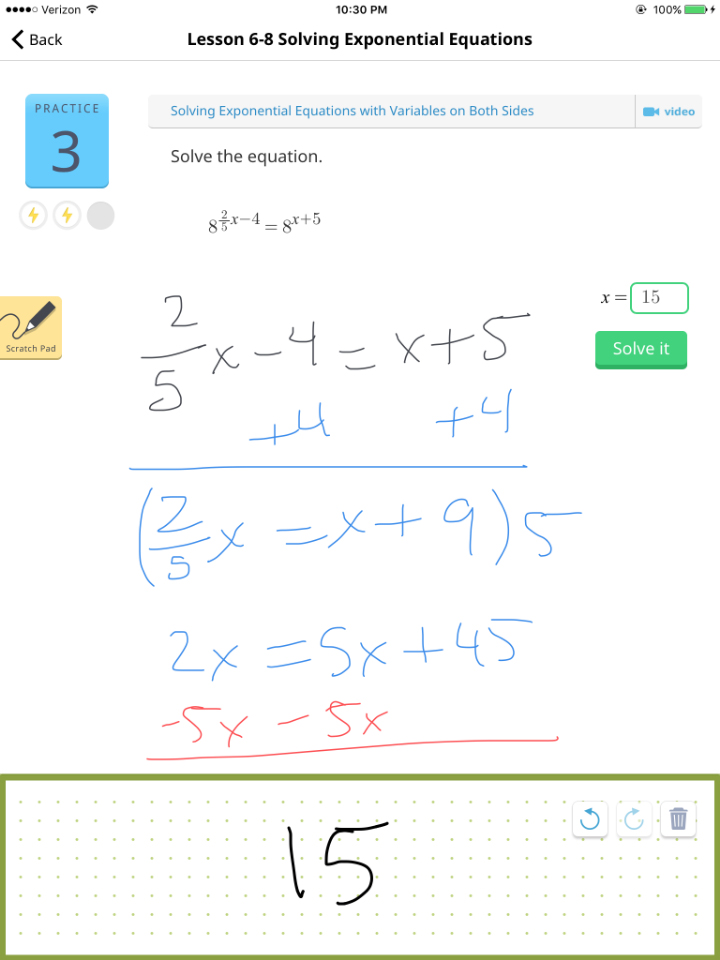Play the lesson video
The height and width of the screenshot is (960, 720).
pos(668,112)
